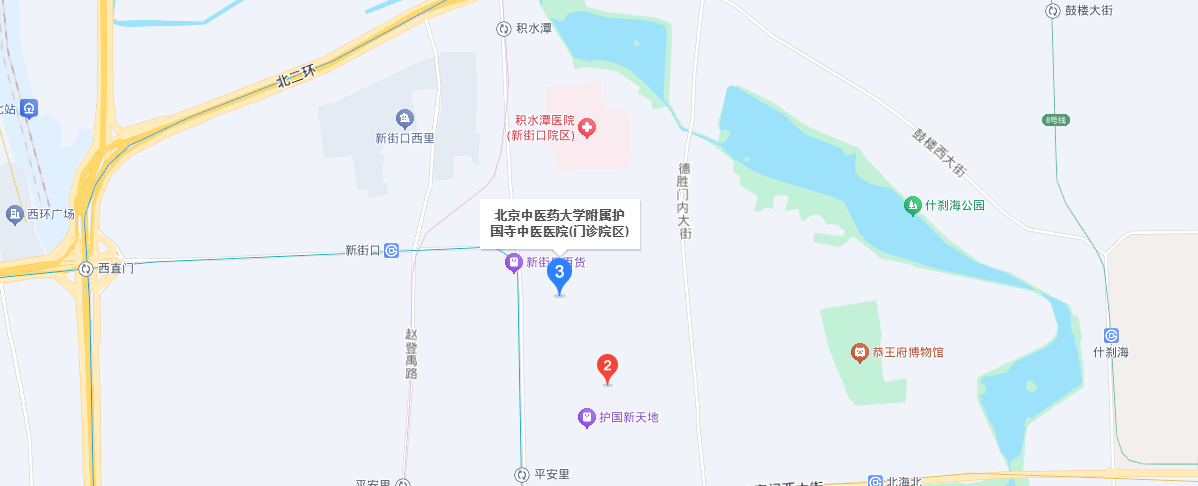Select the red map marker numbered 2
The height and width of the screenshot is (486, 1198).
(606, 367)
